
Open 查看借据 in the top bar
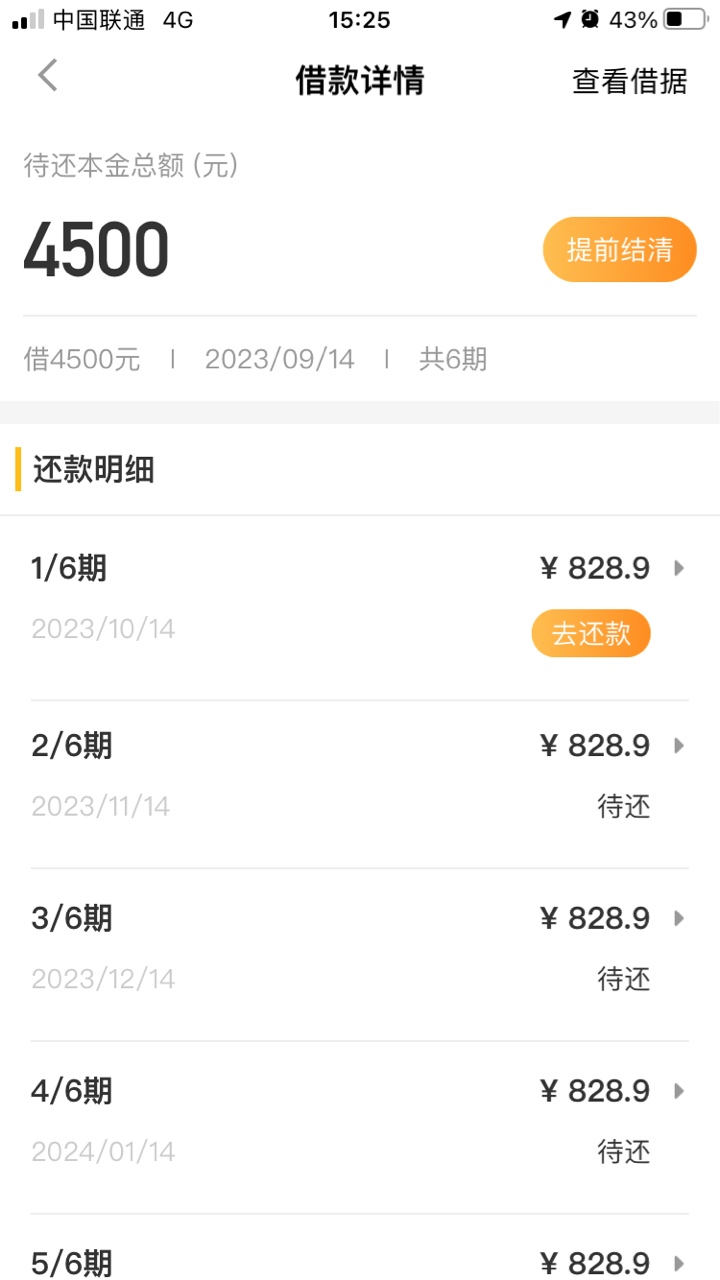click(x=630, y=81)
